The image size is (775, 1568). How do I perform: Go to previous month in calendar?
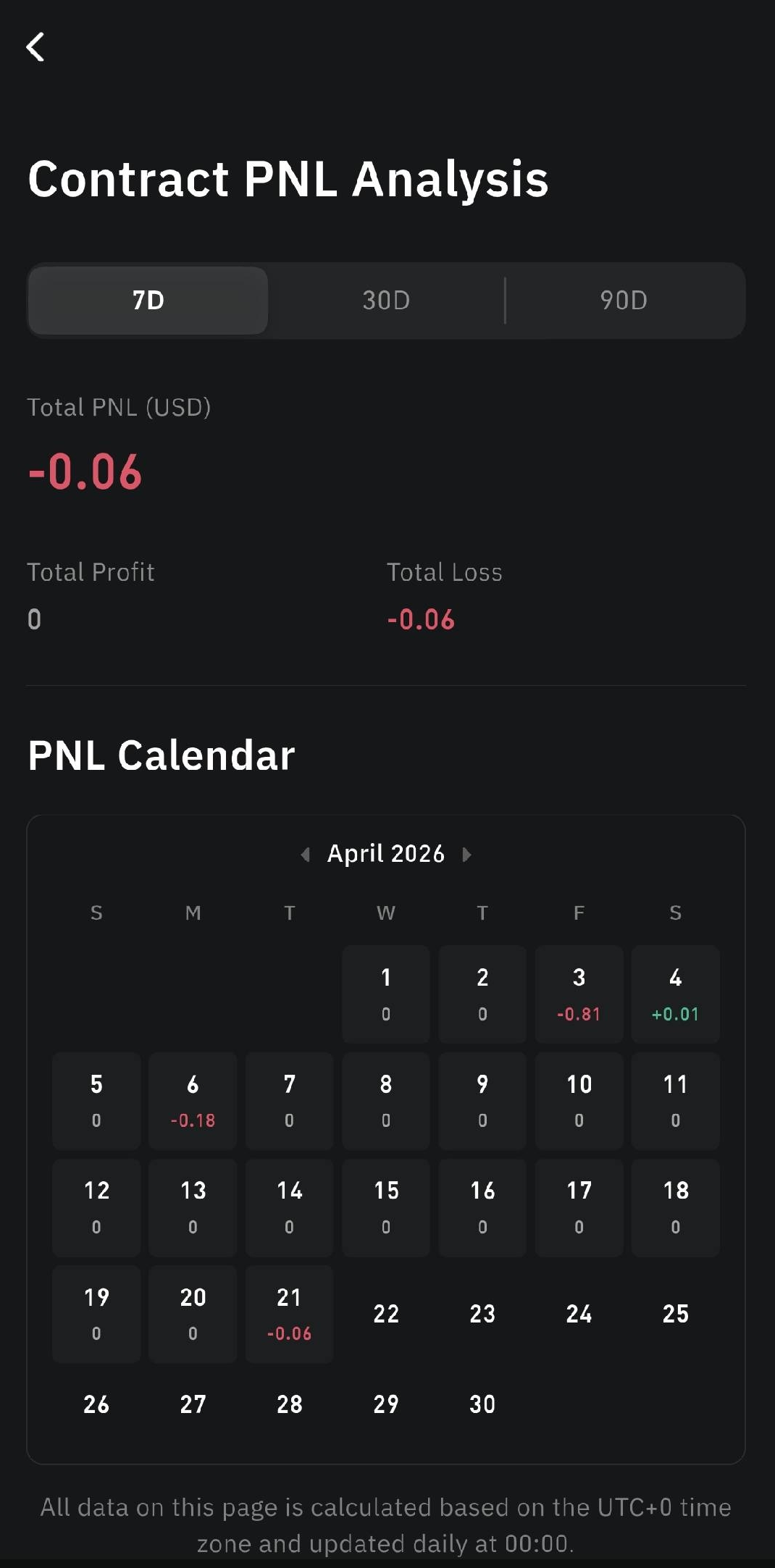point(306,855)
